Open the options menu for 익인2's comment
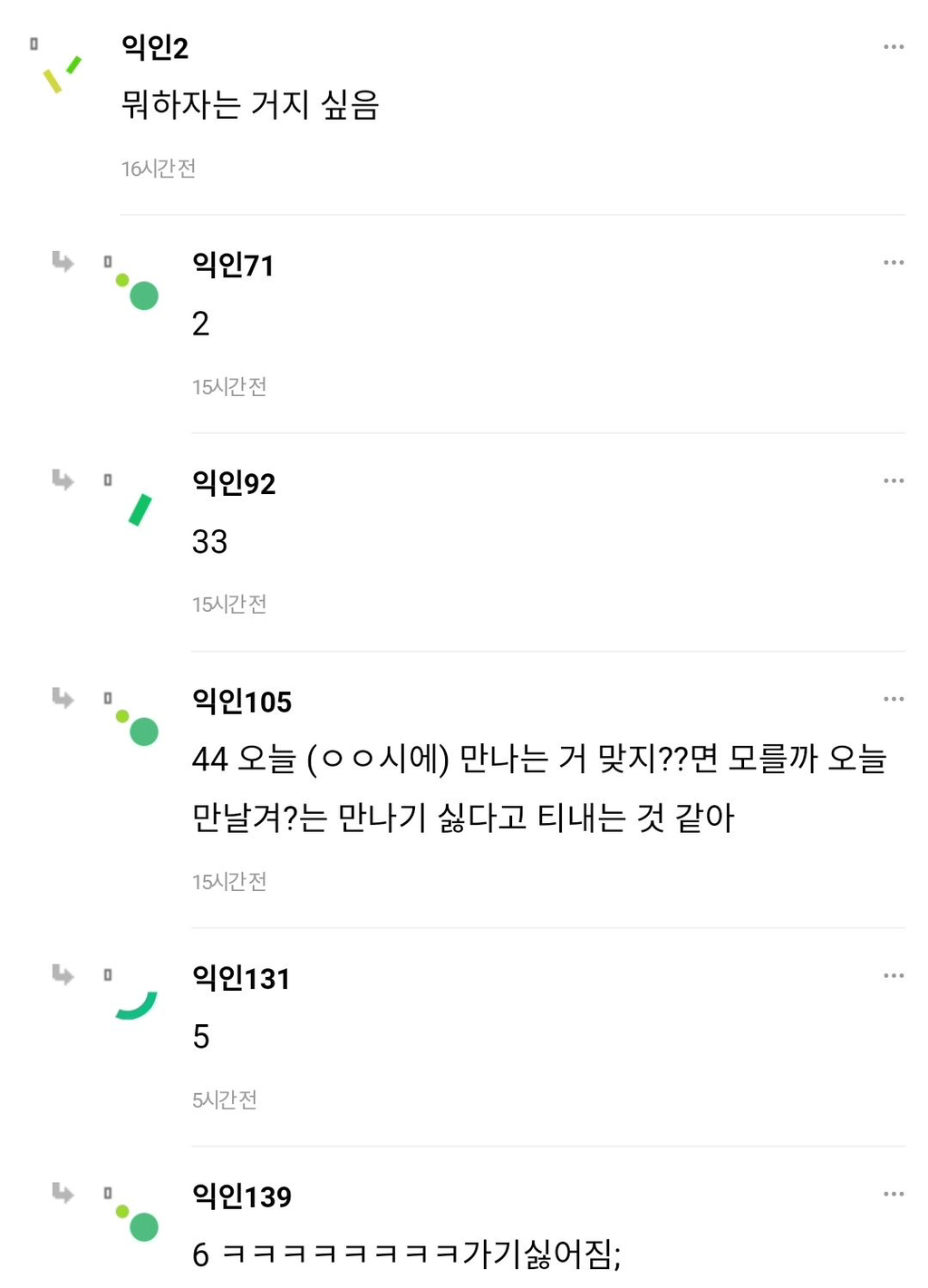The image size is (928, 1288). (894, 44)
